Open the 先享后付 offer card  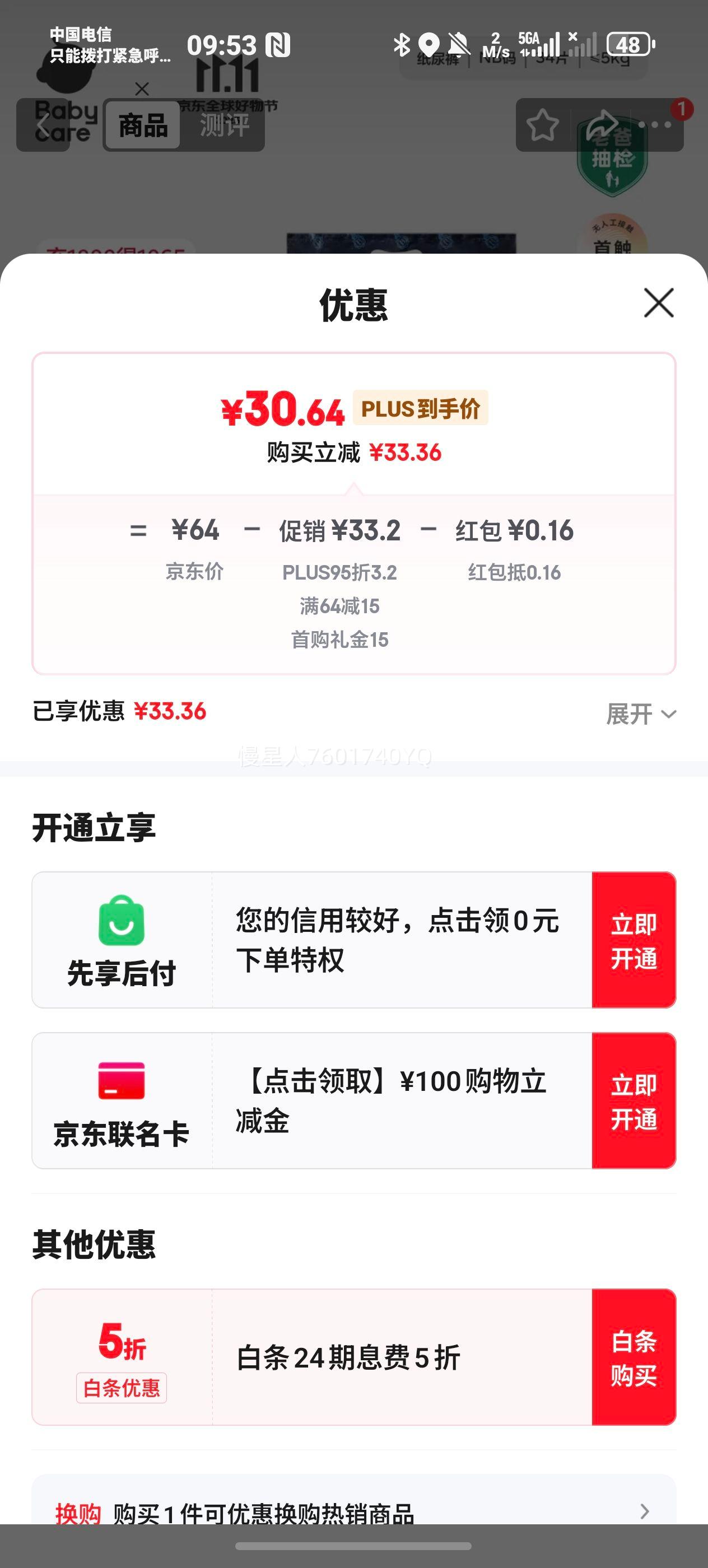[x=310, y=940]
